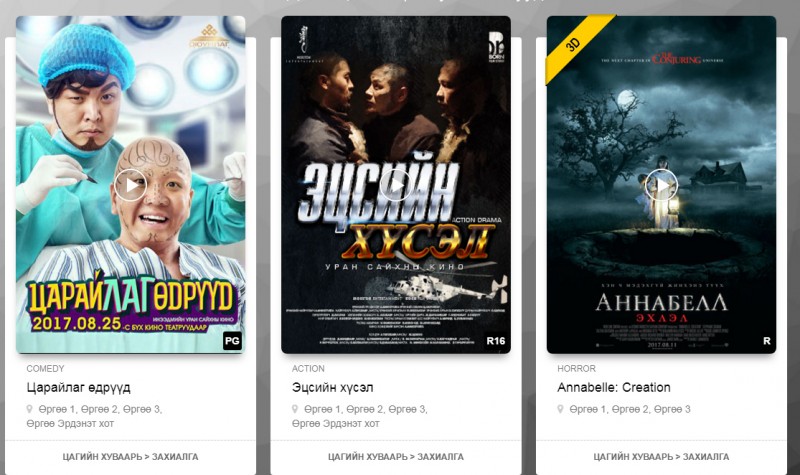Play the Царайлаг өдрүүд trailer

point(130,184)
